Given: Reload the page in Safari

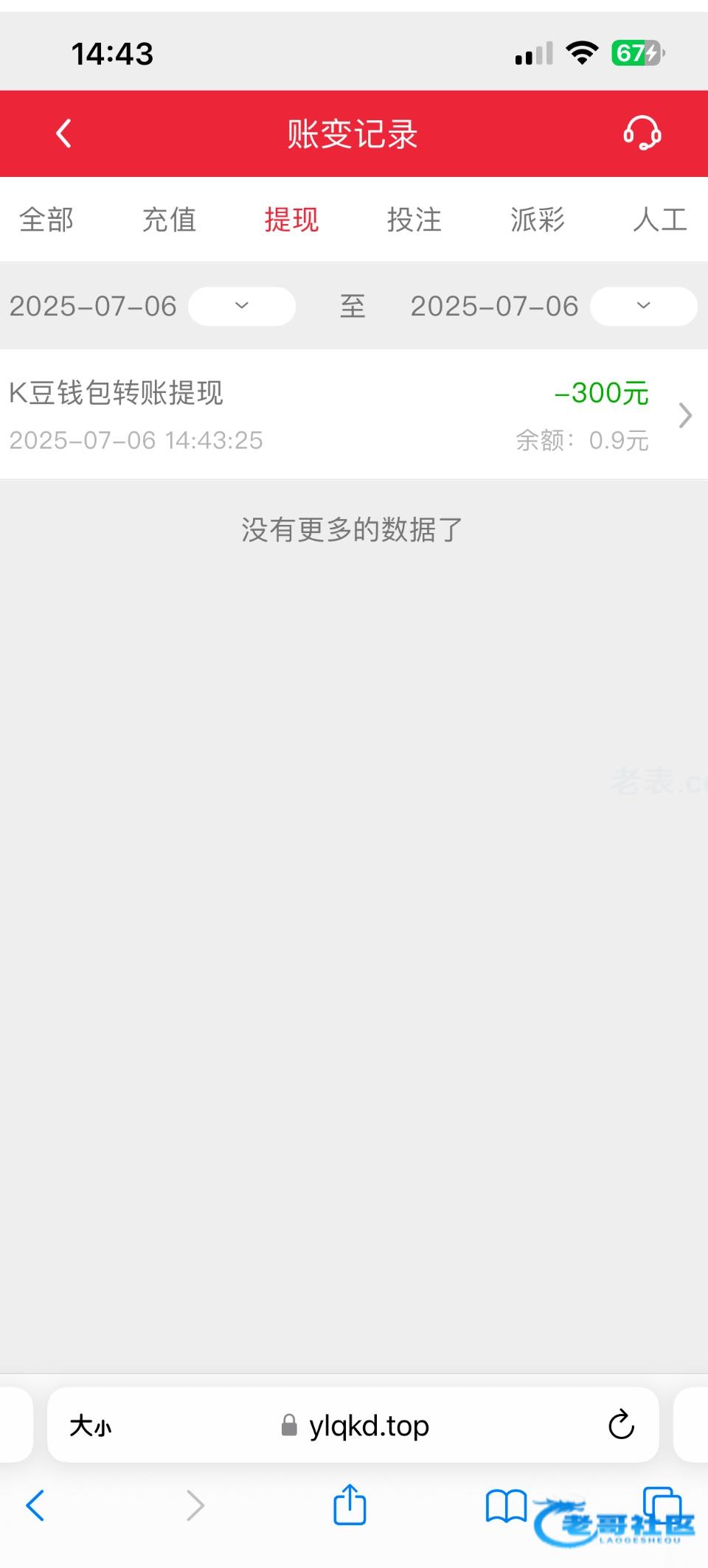Looking at the screenshot, I should 621,1424.
